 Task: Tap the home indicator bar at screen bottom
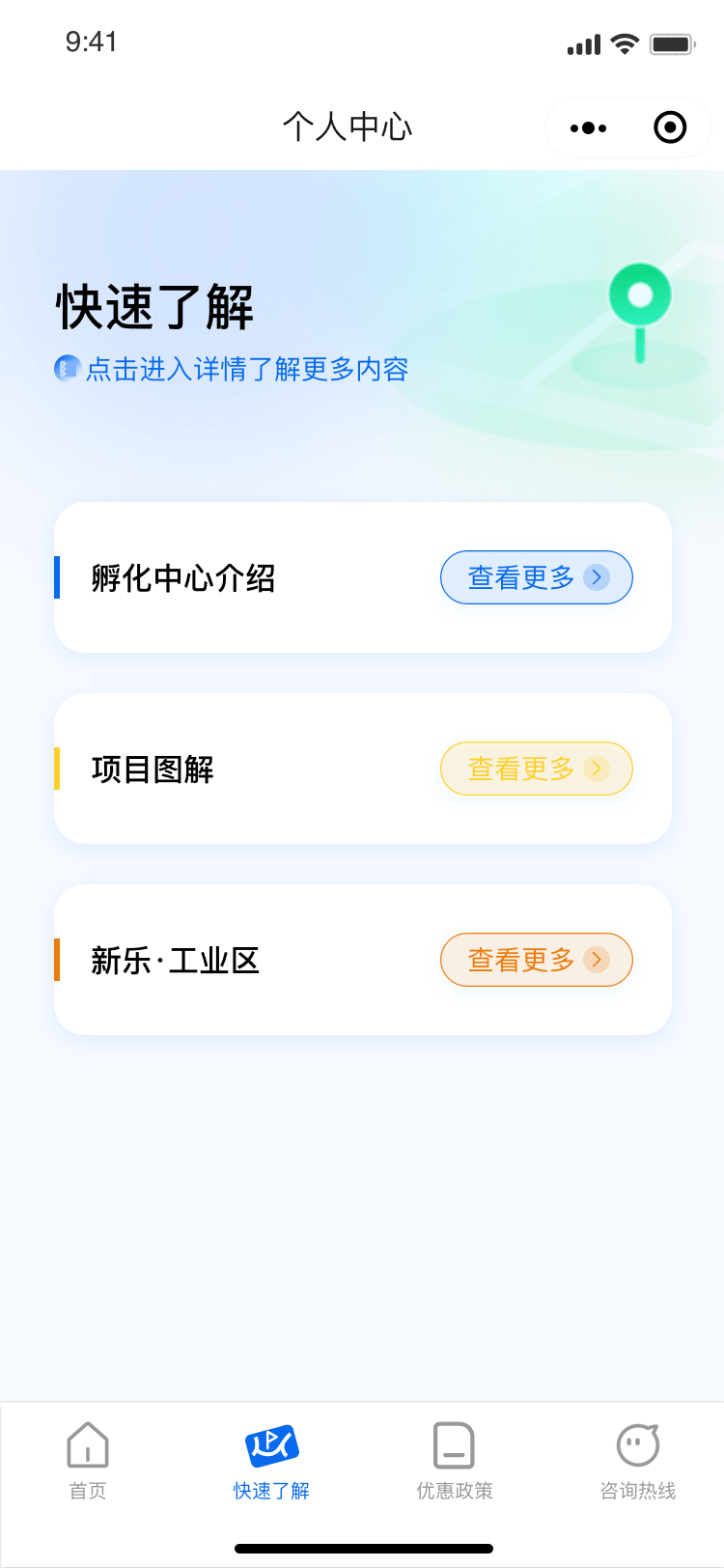tap(362, 1549)
